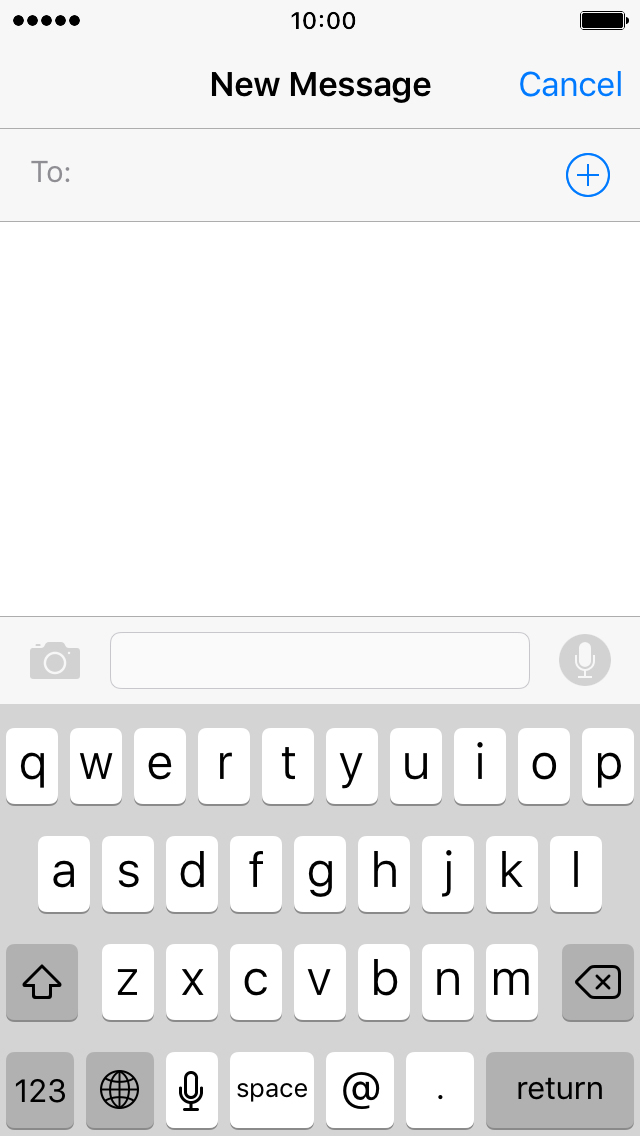Enable shift for a capital letter

[41, 982]
